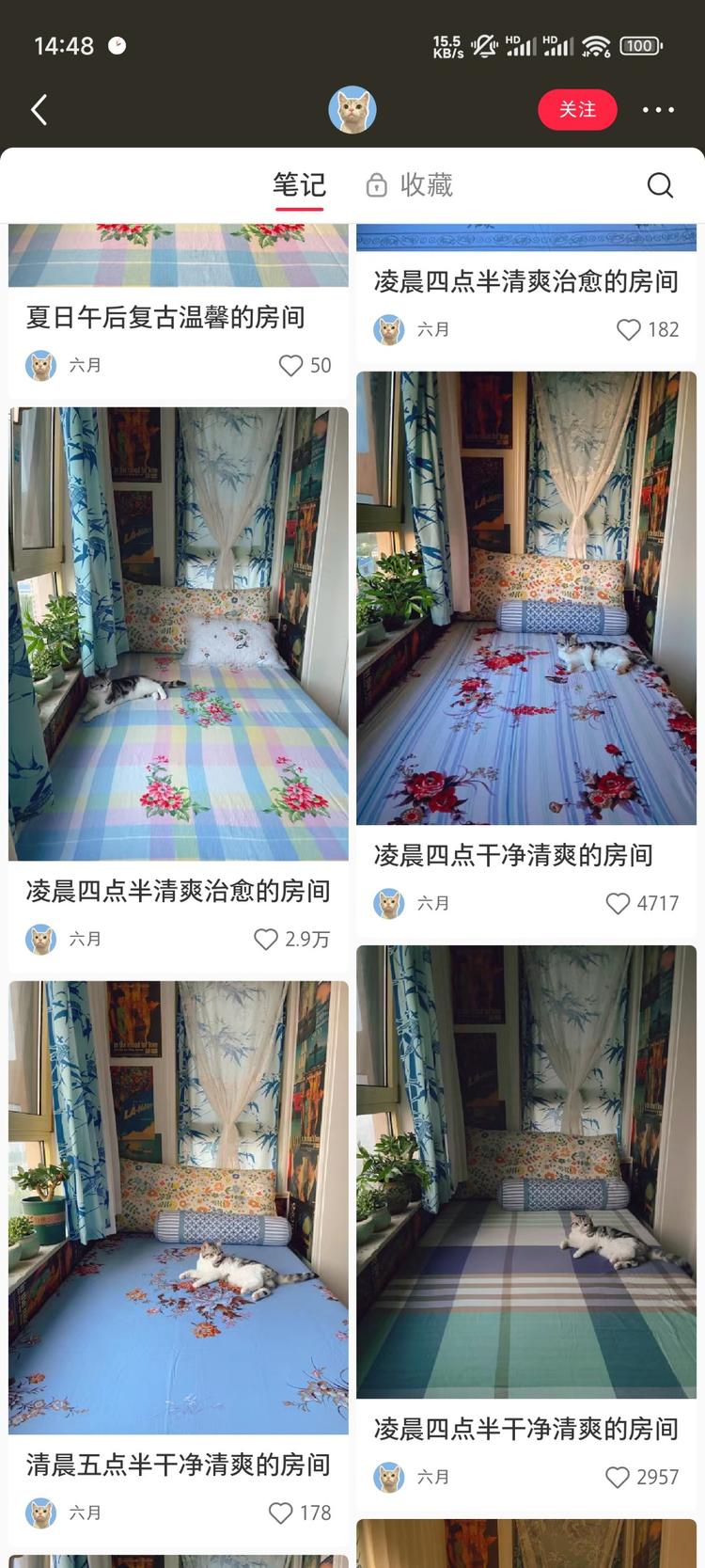
Task: Tap the lock icon beside 收藏
Action: coord(377,185)
